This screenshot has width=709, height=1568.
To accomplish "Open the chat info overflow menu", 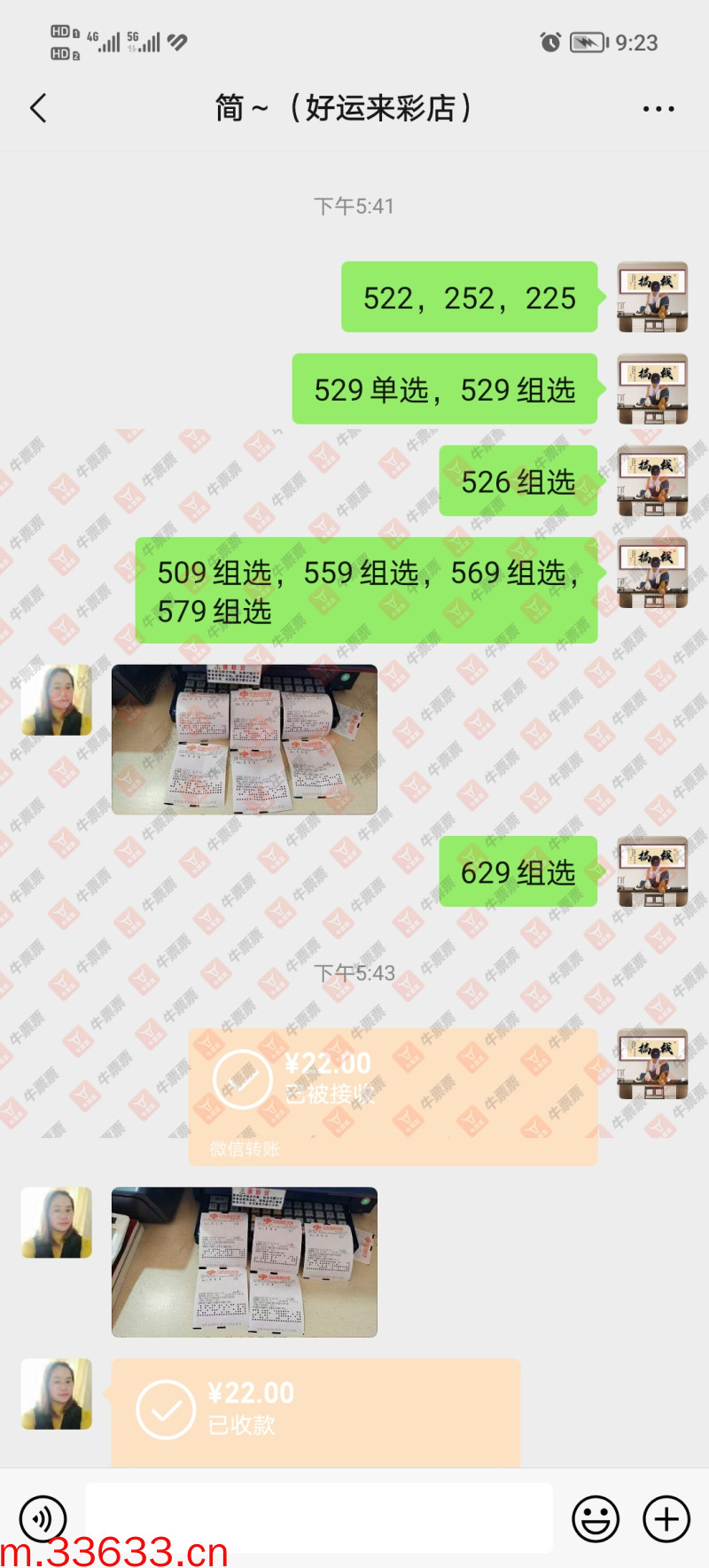I will 658,109.
